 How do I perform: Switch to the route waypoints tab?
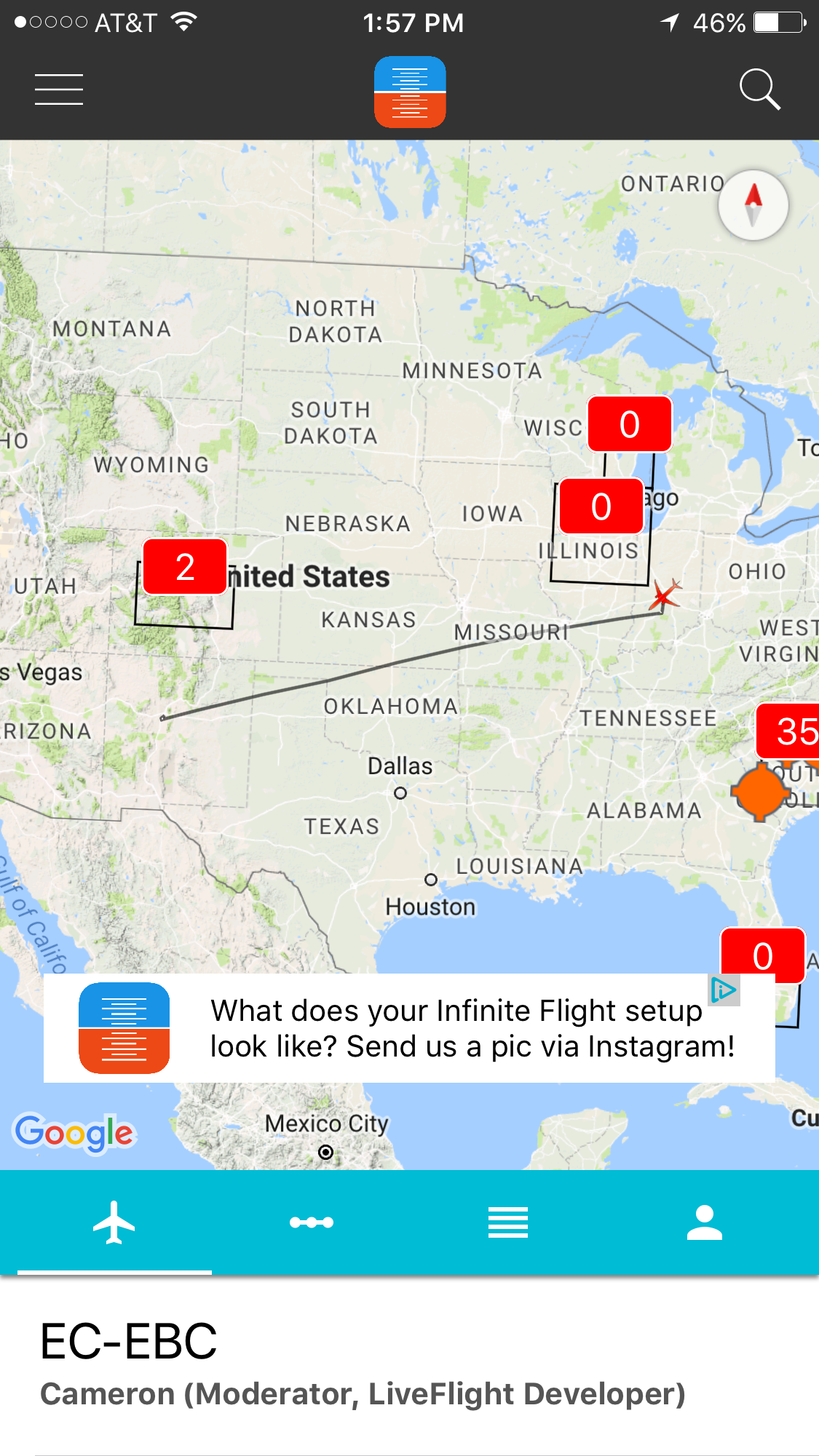pos(312,1222)
